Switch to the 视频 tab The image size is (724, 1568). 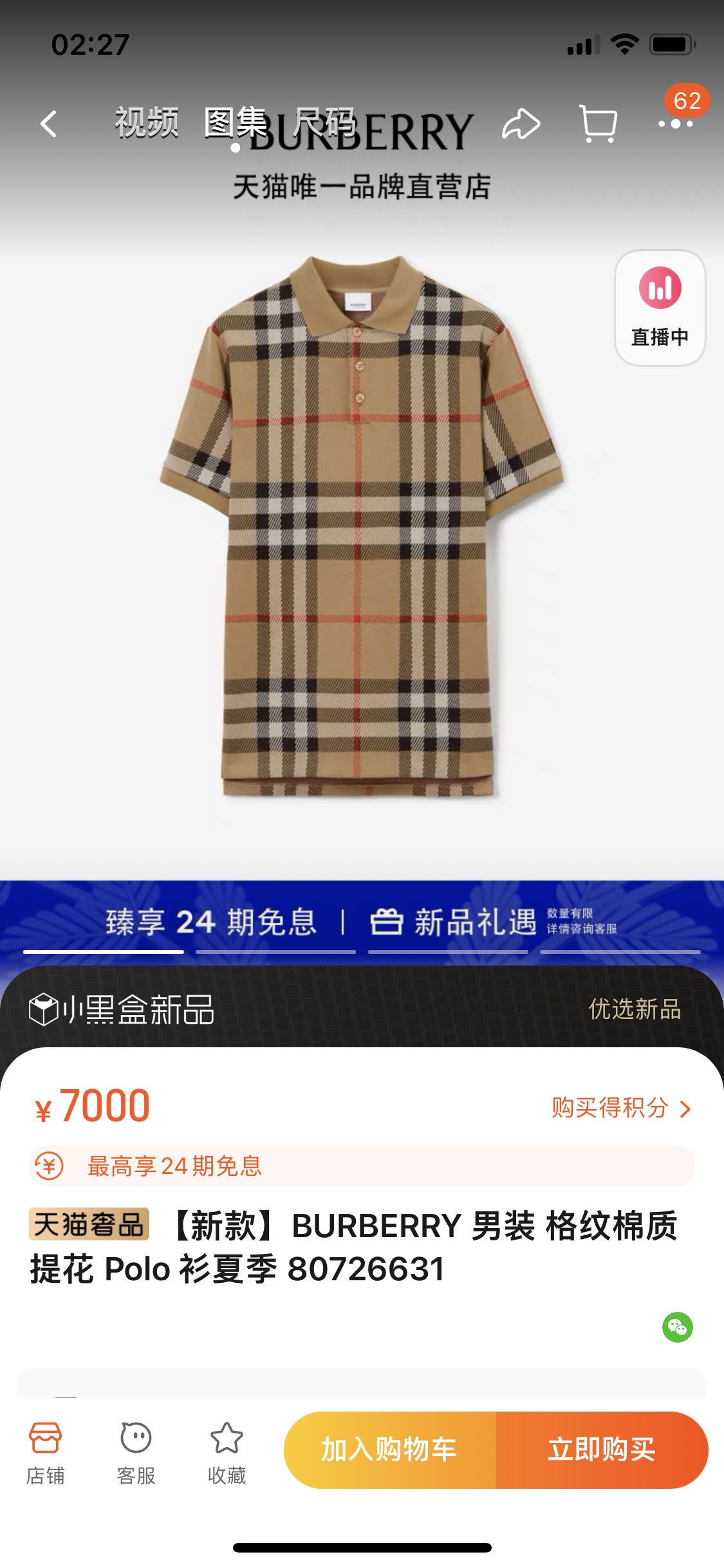click(147, 122)
